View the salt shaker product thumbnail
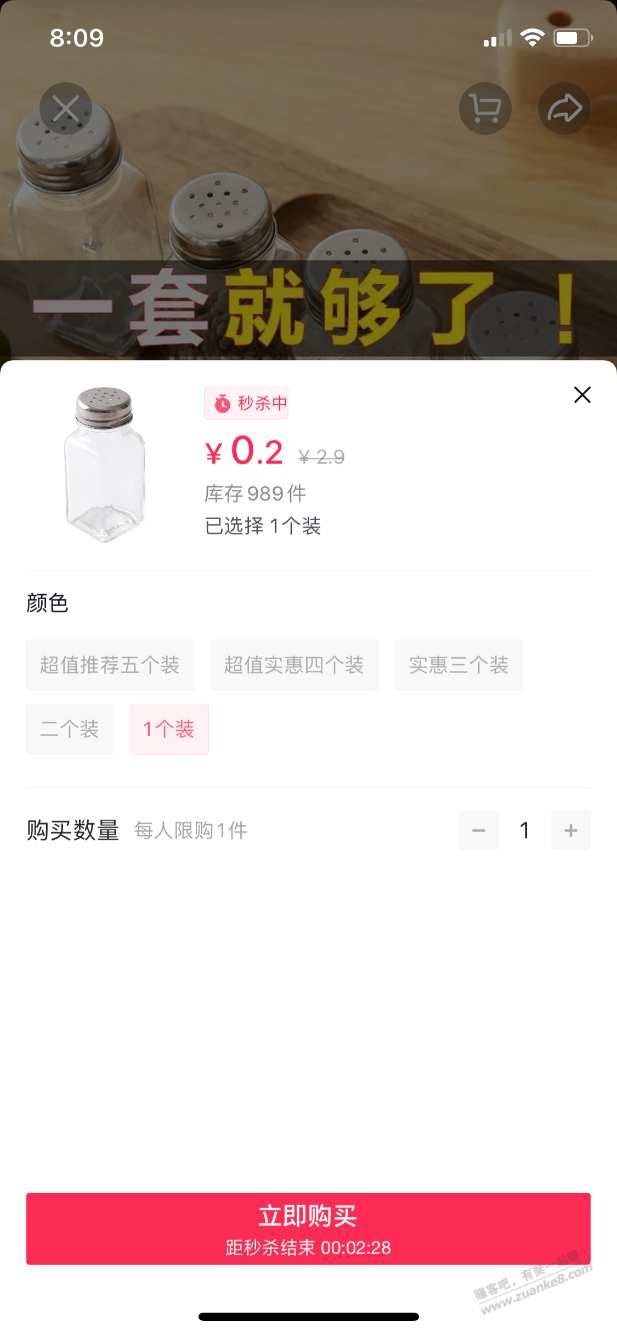The height and width of the screenshot is (1334, 617). point(104,465)
